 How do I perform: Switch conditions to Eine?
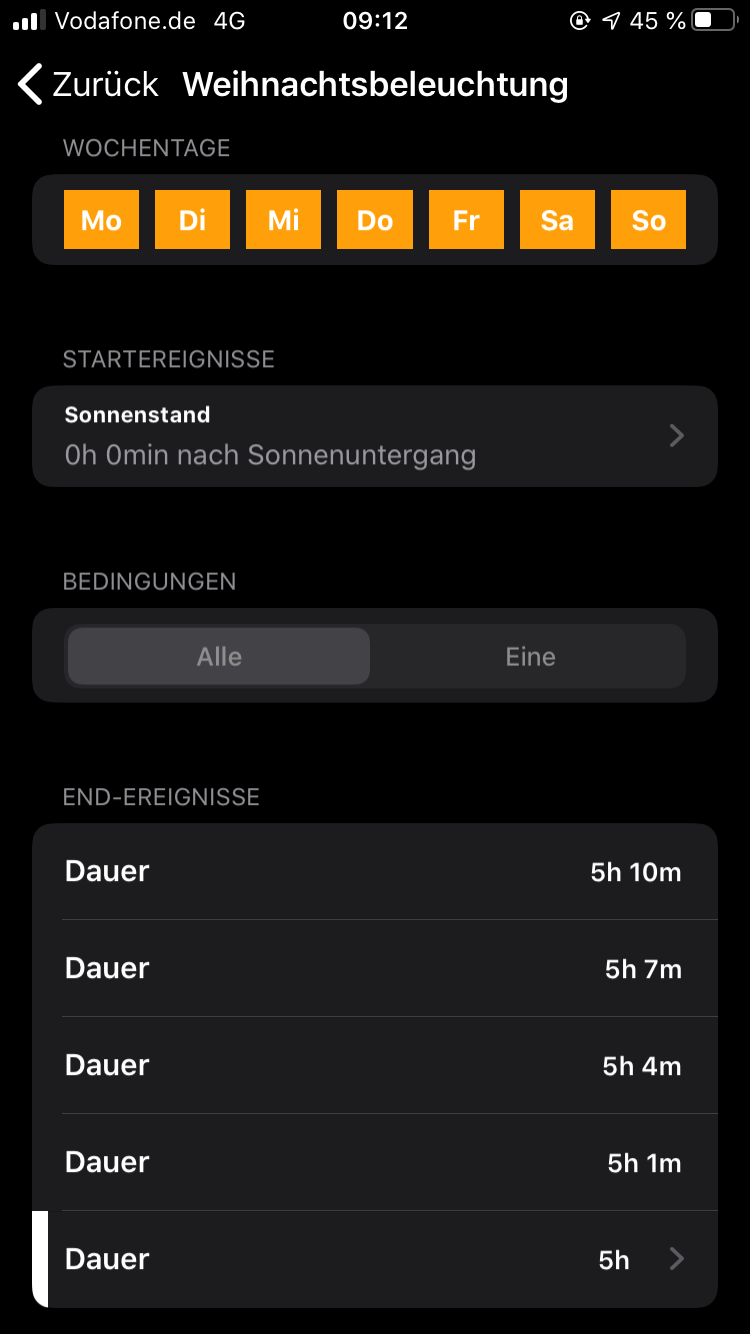(x=530, y=657)
